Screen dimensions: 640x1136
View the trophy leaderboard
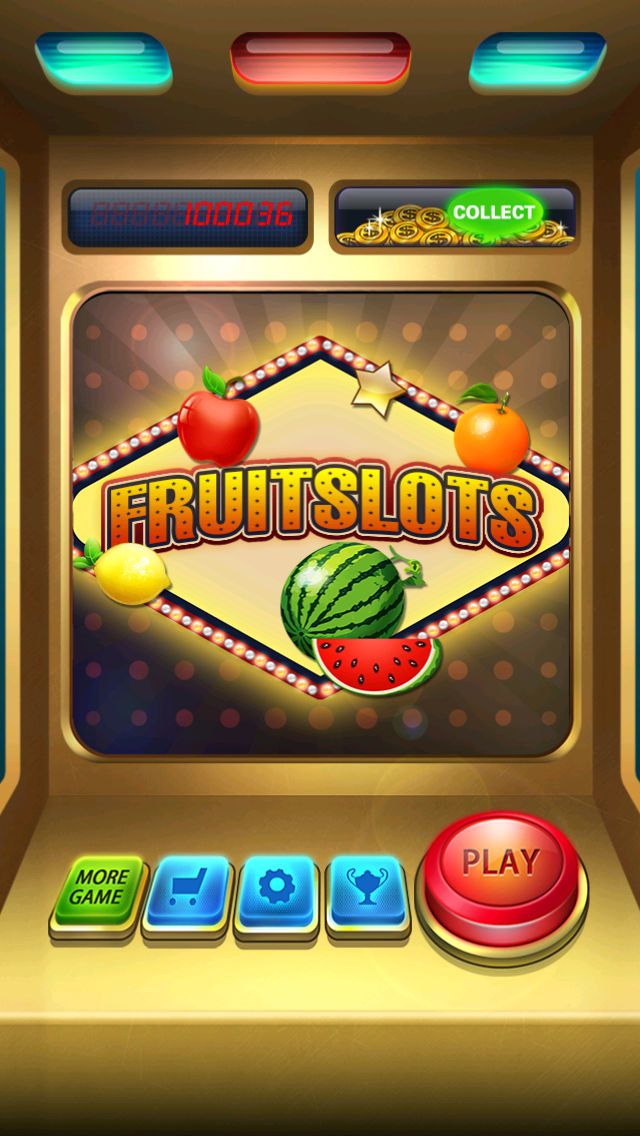point(366,890)
